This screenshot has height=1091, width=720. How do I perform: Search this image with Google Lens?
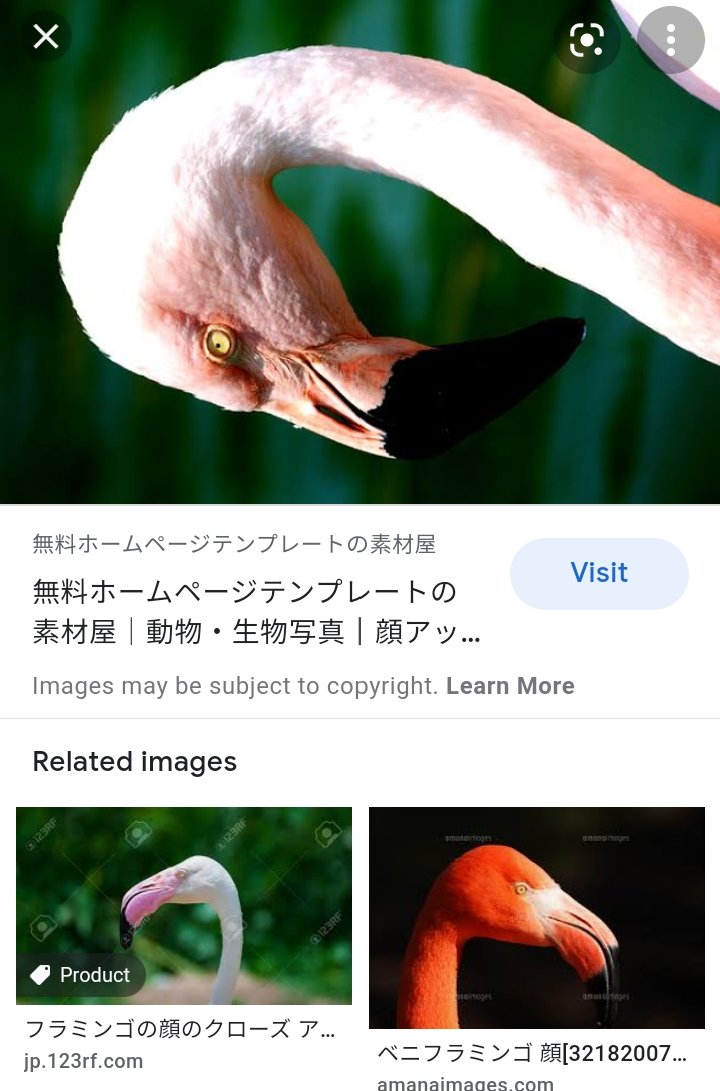pos(586,39)
